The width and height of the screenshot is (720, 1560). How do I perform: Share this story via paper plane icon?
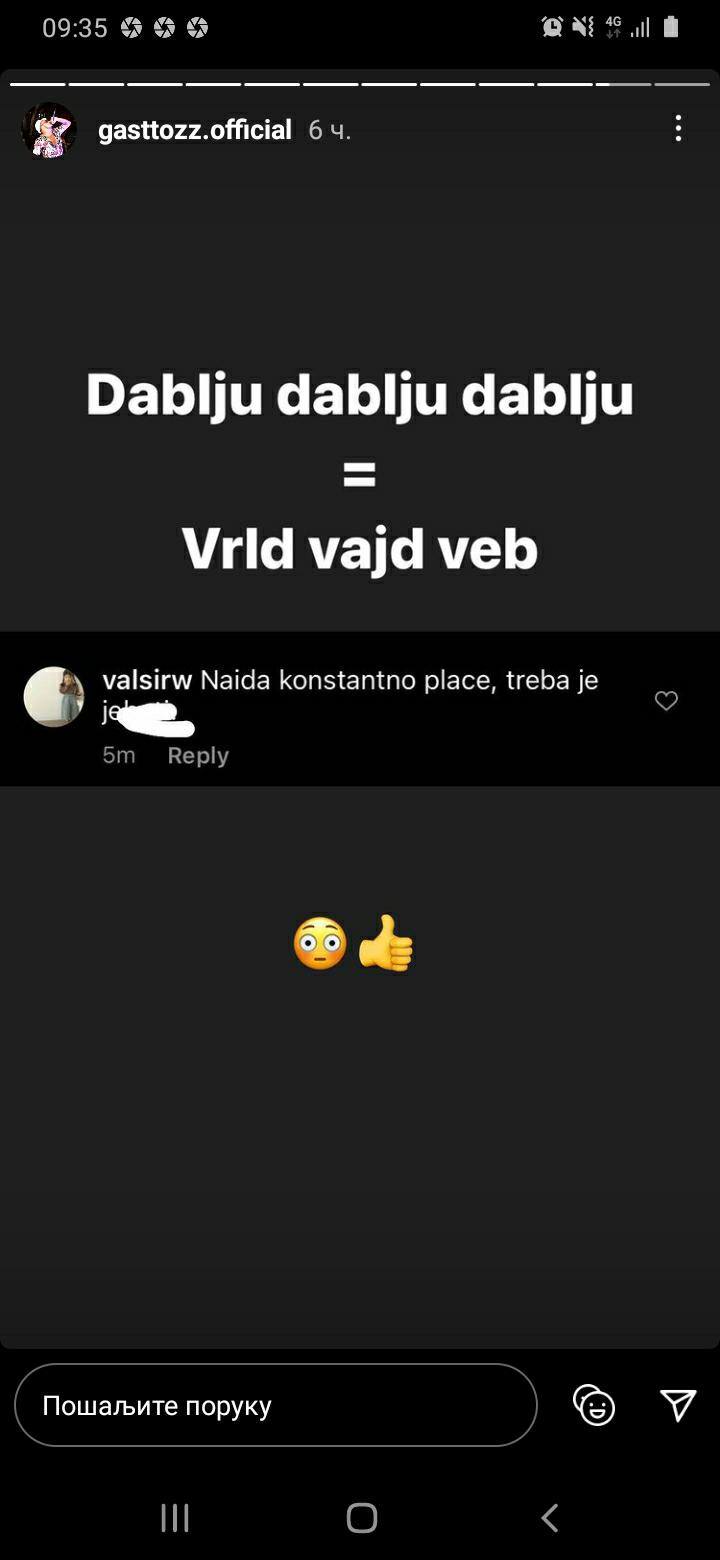click(x=678, y=1405)
